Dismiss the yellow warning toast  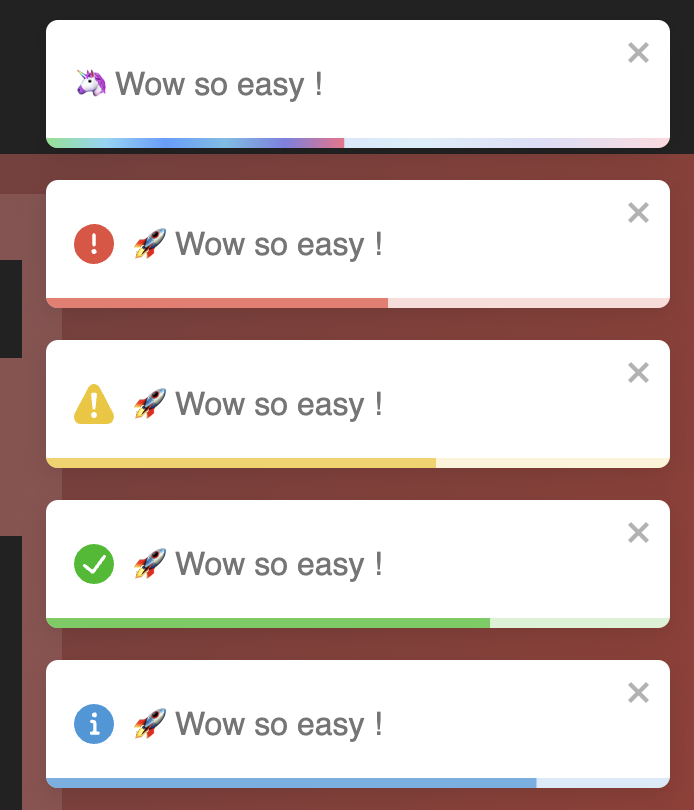(x=638, y=373)
